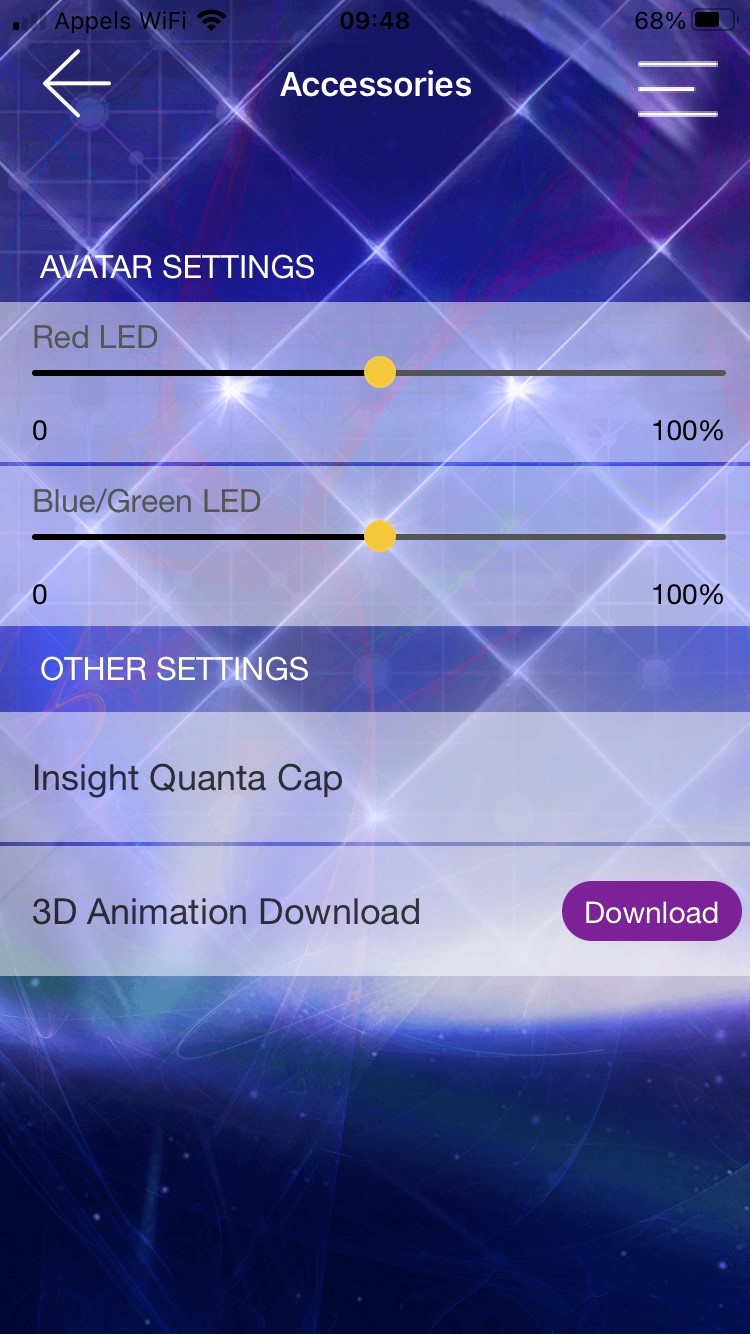
Task: Tap the 100% label beside Red LED
Action: 687,430
